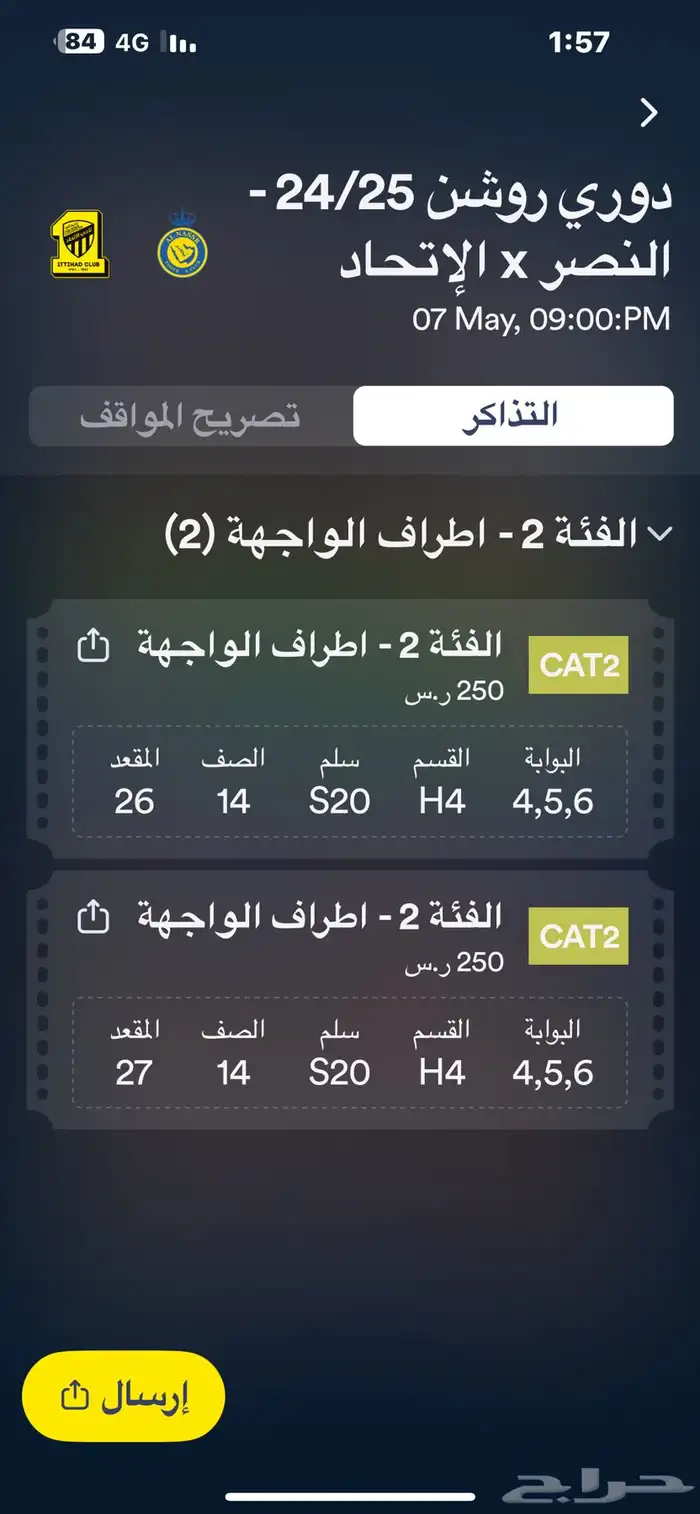Select the التذاكر tab

[513, 416]
